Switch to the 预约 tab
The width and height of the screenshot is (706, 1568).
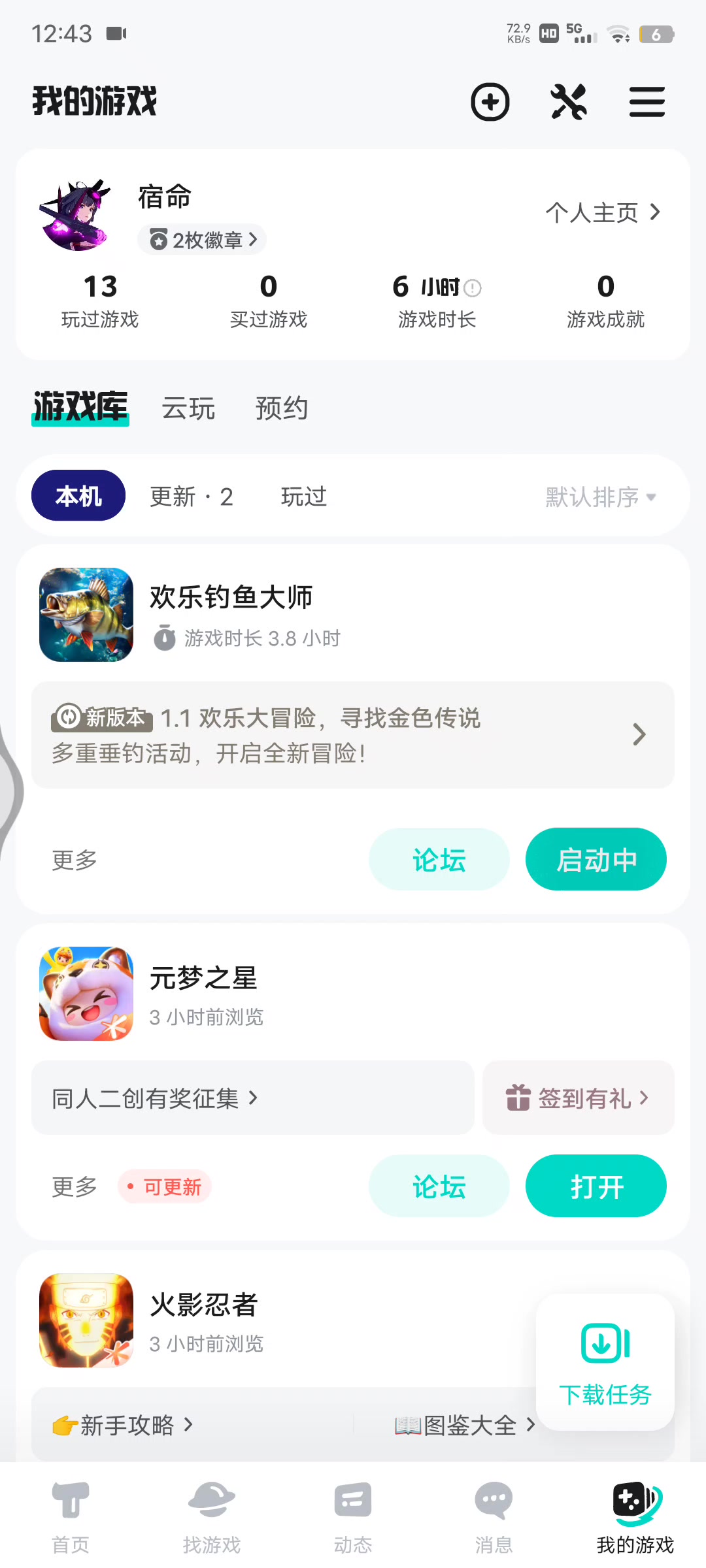pyautogui.click(x=282, y=408)
